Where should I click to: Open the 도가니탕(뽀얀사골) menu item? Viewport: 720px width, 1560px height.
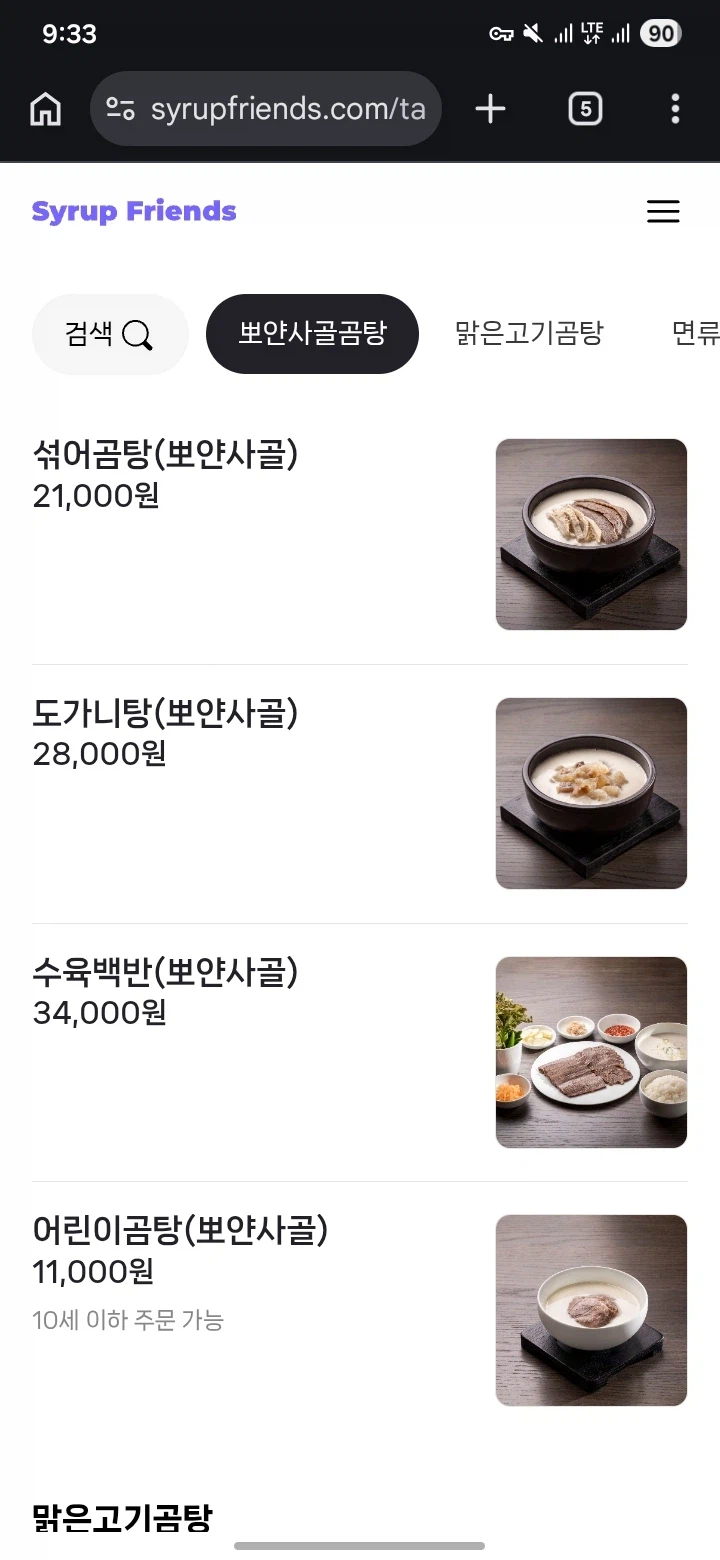(165, 713)
